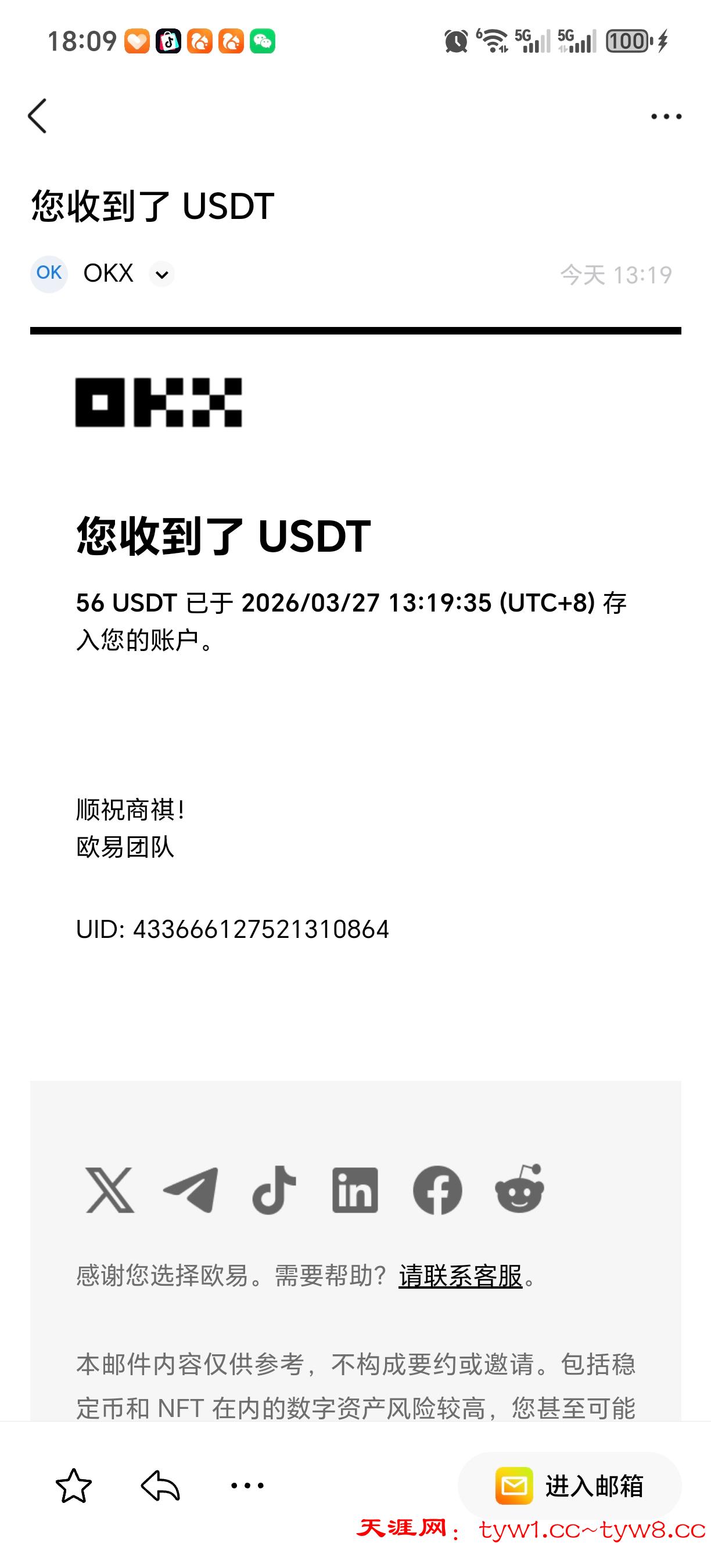Expand OKX sender details
The height and width of the screenshot is (1568, 711).
tap(161, 275)
